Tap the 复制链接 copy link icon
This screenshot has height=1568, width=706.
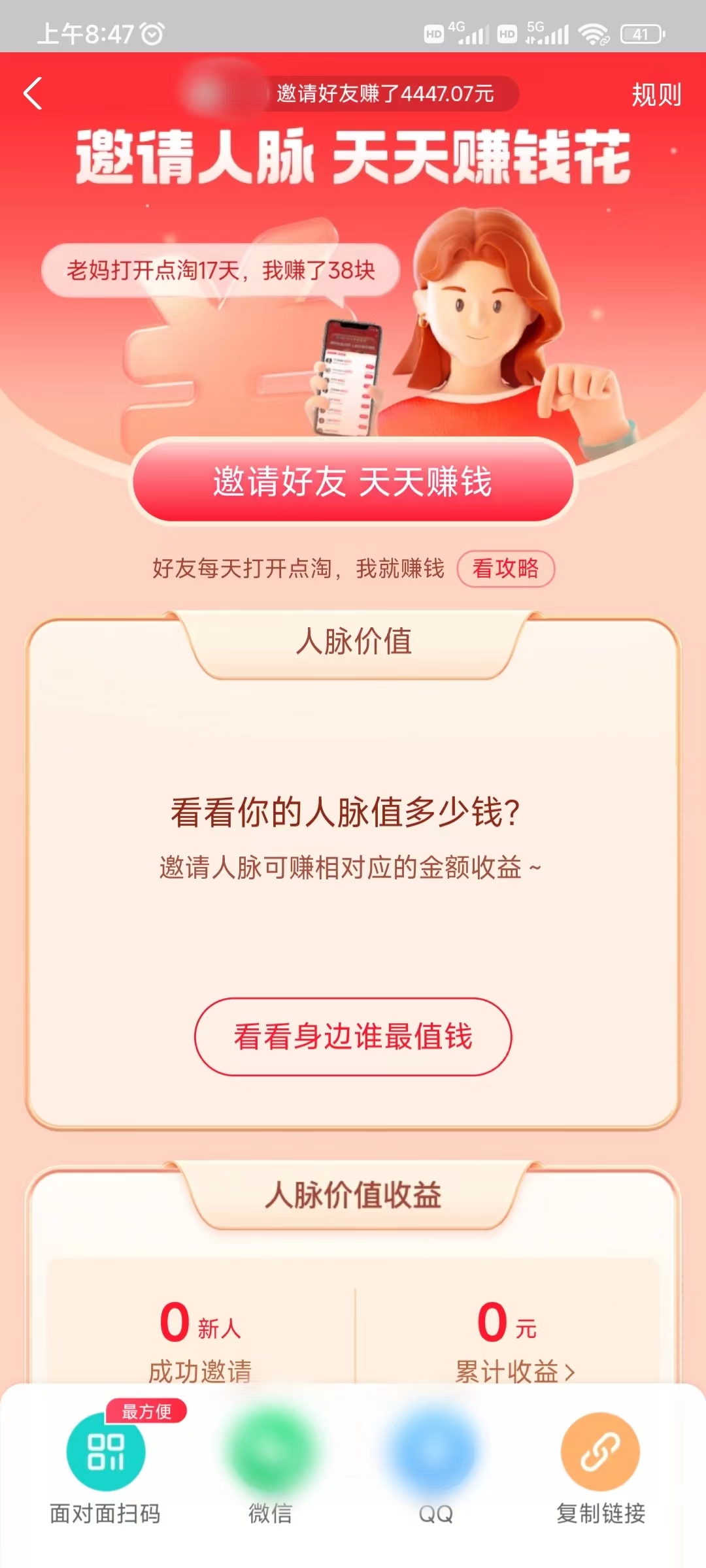(x=601, y=1450)
